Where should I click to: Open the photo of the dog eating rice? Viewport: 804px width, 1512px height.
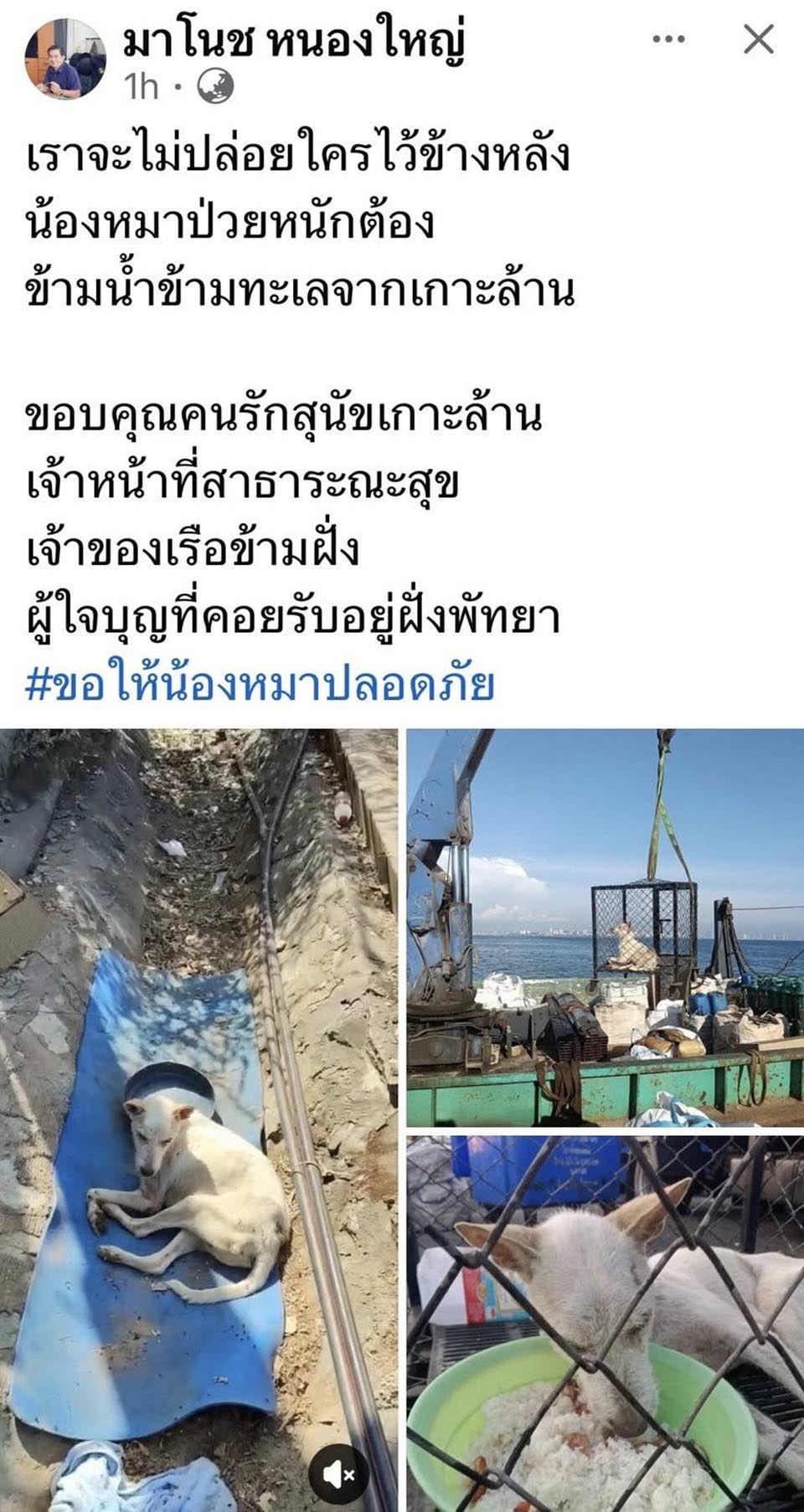click(x=605, y=1323)
